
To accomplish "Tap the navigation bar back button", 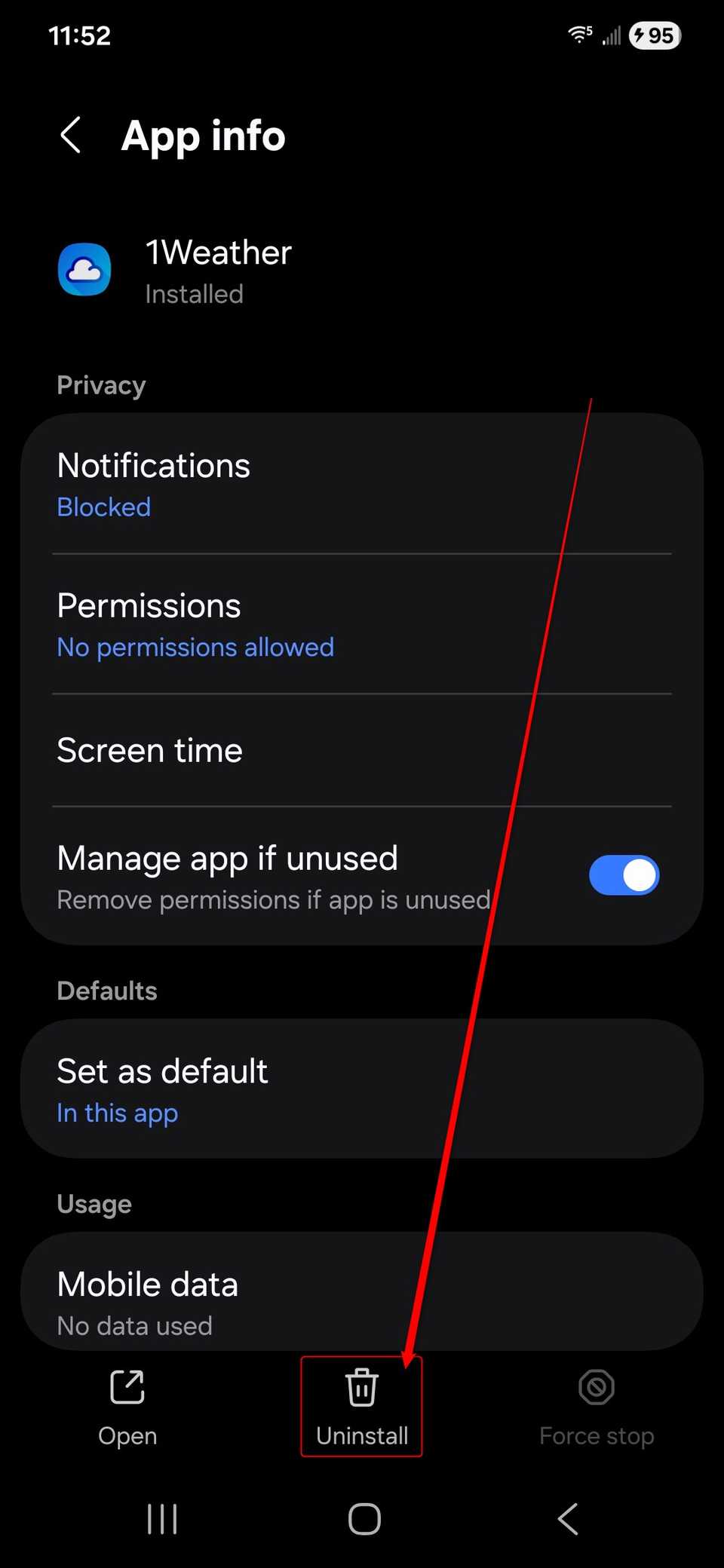I will click(567, 1520).
